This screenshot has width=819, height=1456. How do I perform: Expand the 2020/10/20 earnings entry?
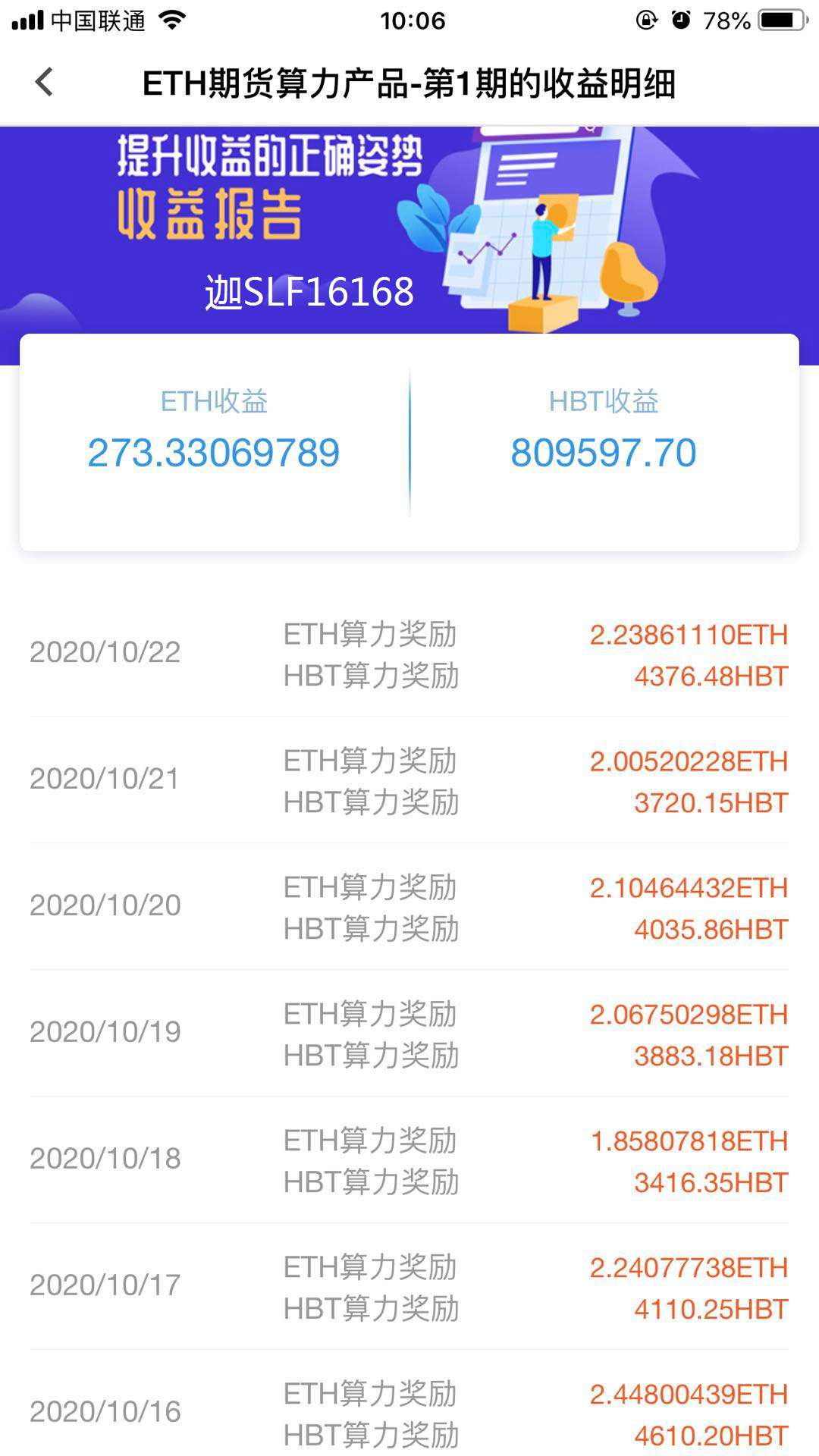click(409, 907)
